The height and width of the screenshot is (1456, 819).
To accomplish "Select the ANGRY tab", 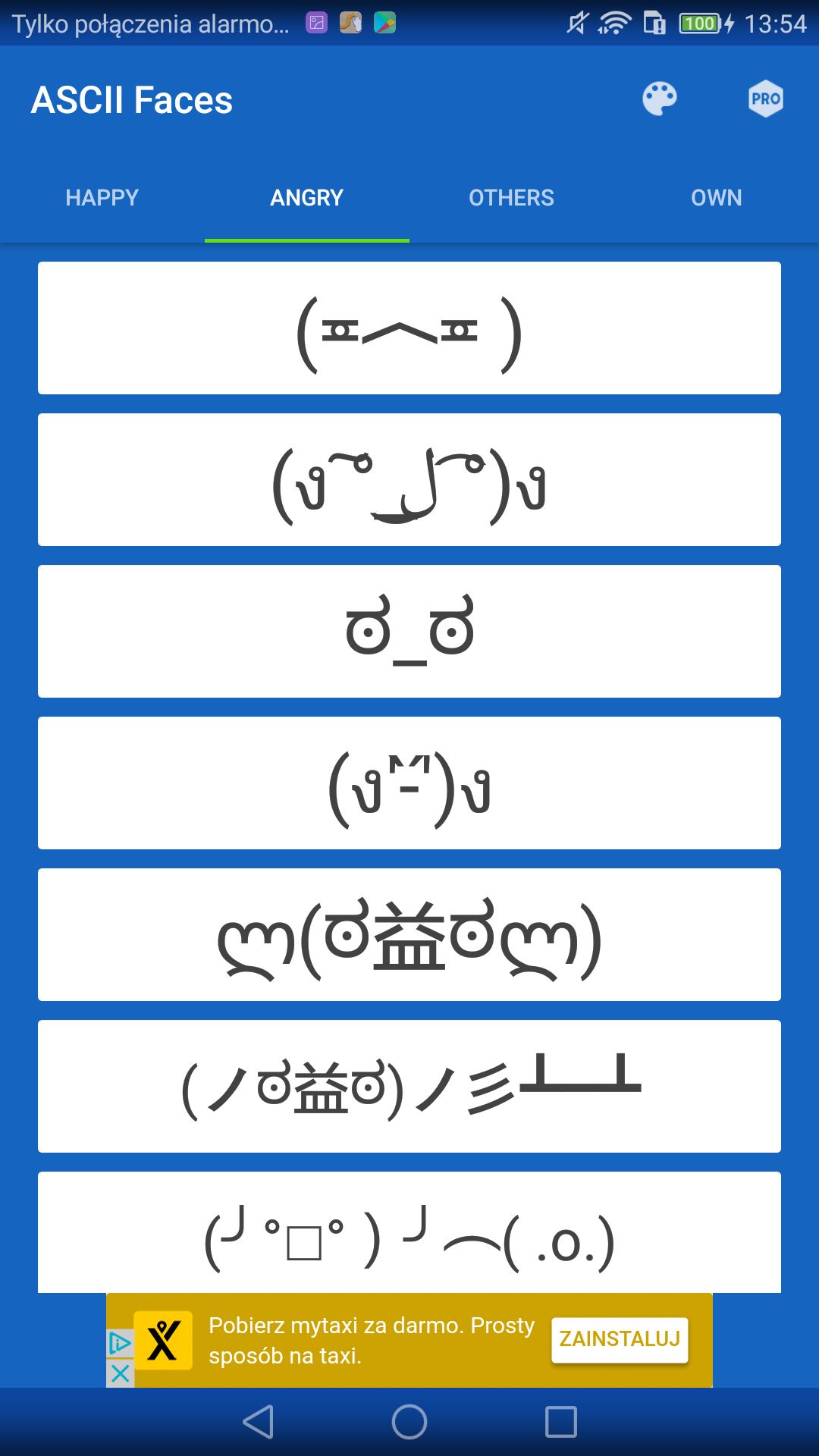I will tap(307, 198).
